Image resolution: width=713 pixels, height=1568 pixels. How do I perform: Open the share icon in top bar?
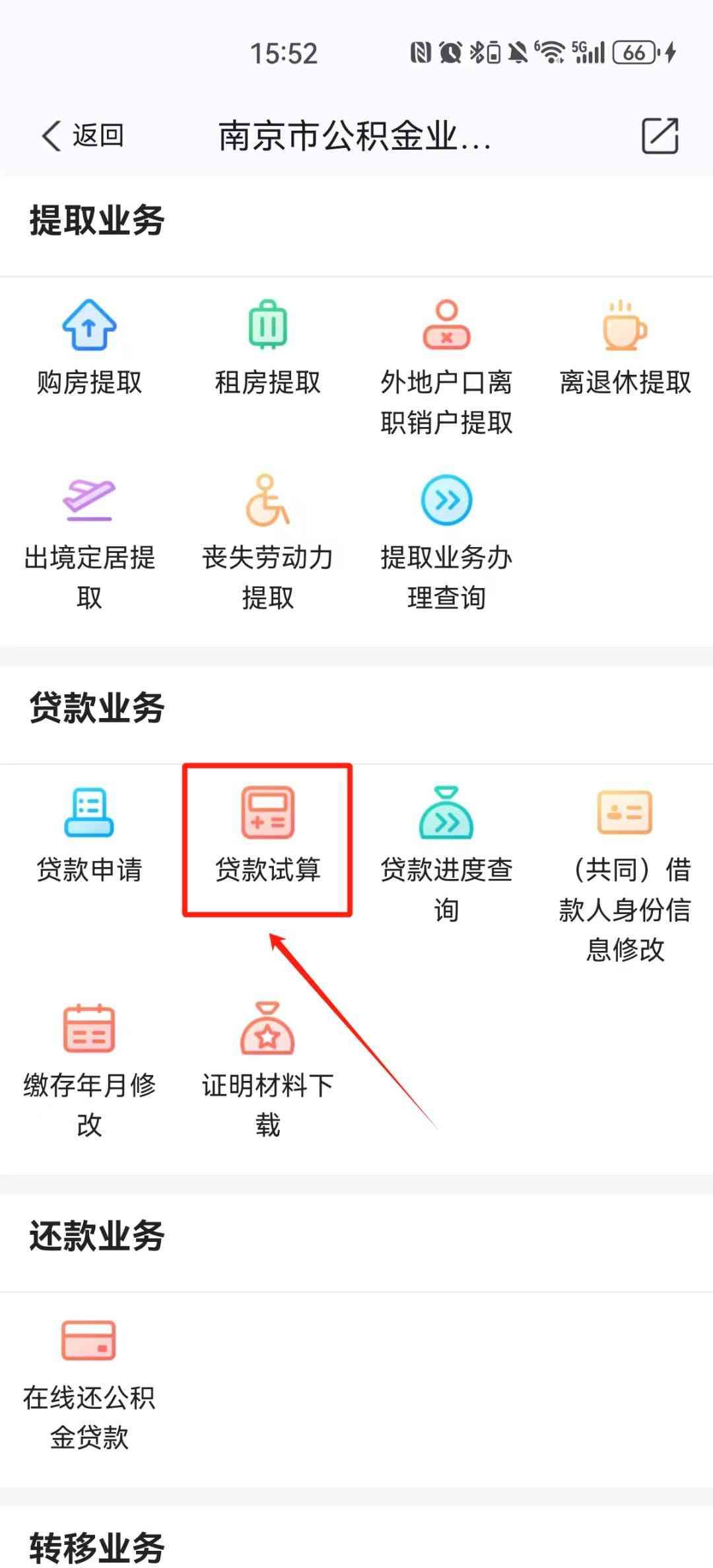click(660, 136)
